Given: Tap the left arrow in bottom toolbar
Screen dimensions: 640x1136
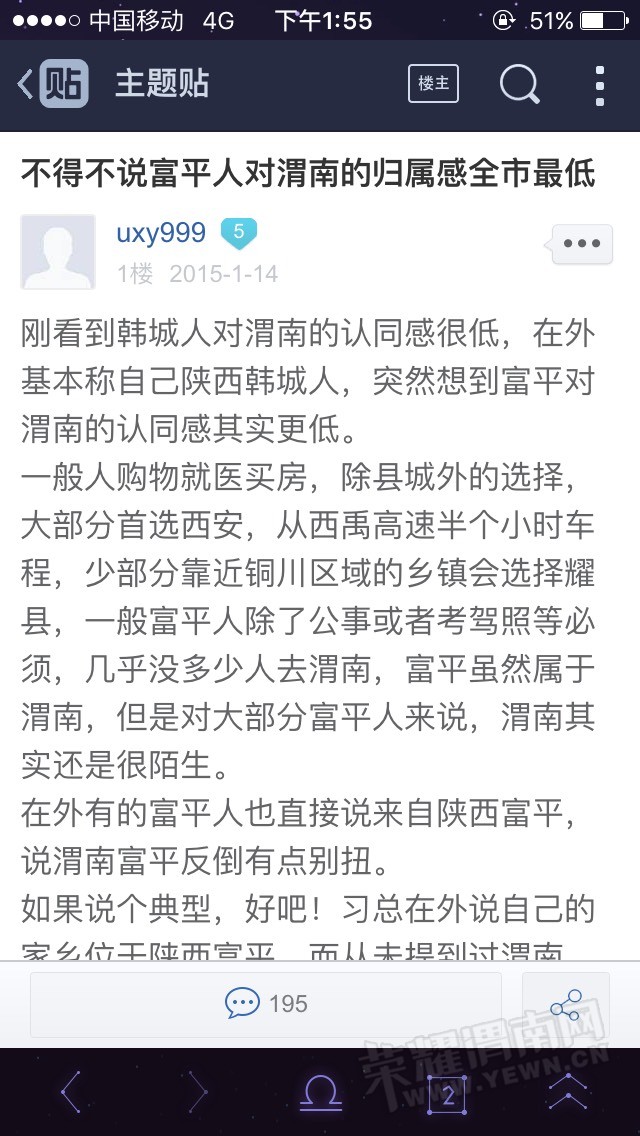Looking at the screenshot, I should [71, 1093].
